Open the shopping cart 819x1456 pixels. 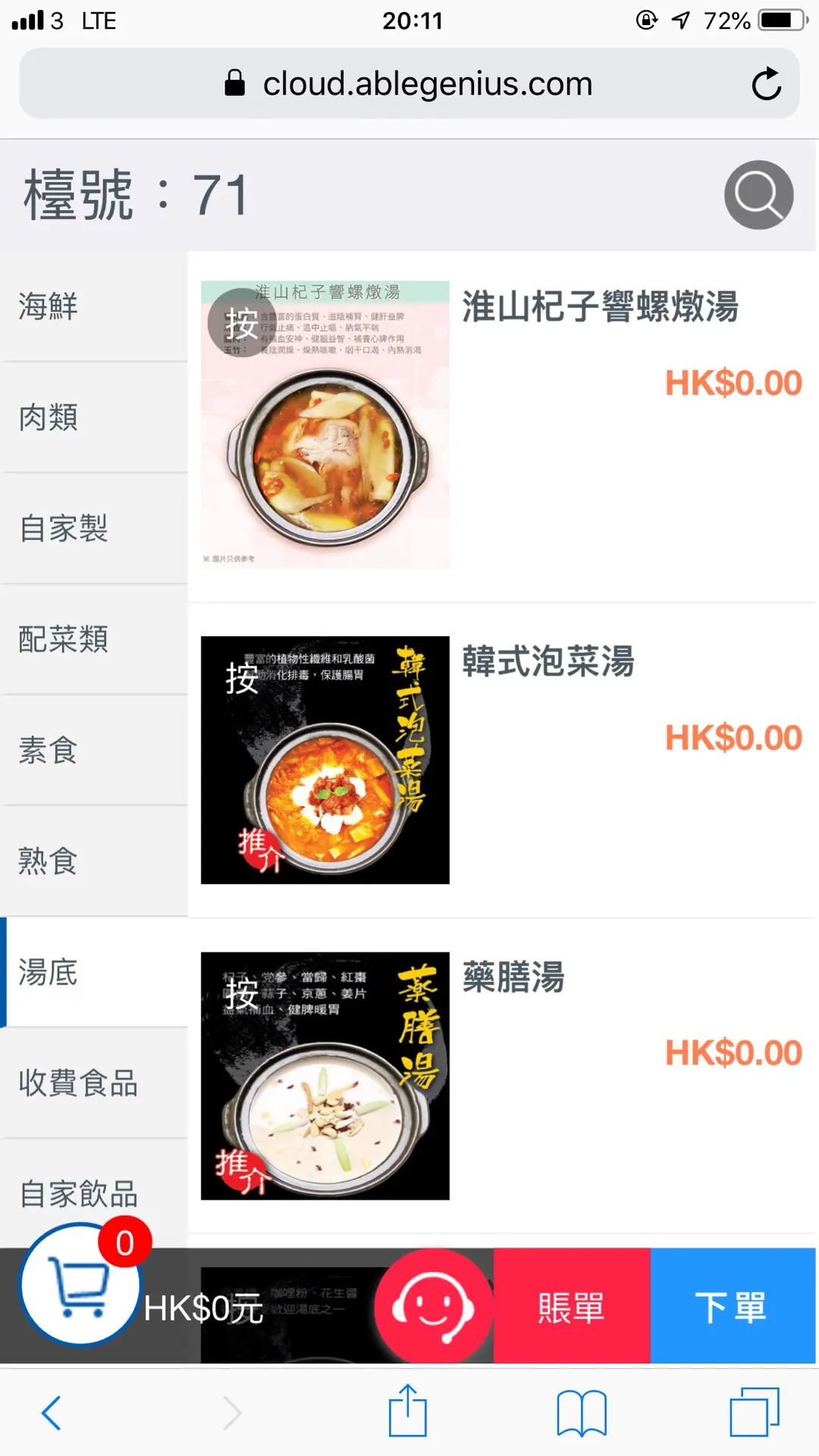coord(80,1285)
